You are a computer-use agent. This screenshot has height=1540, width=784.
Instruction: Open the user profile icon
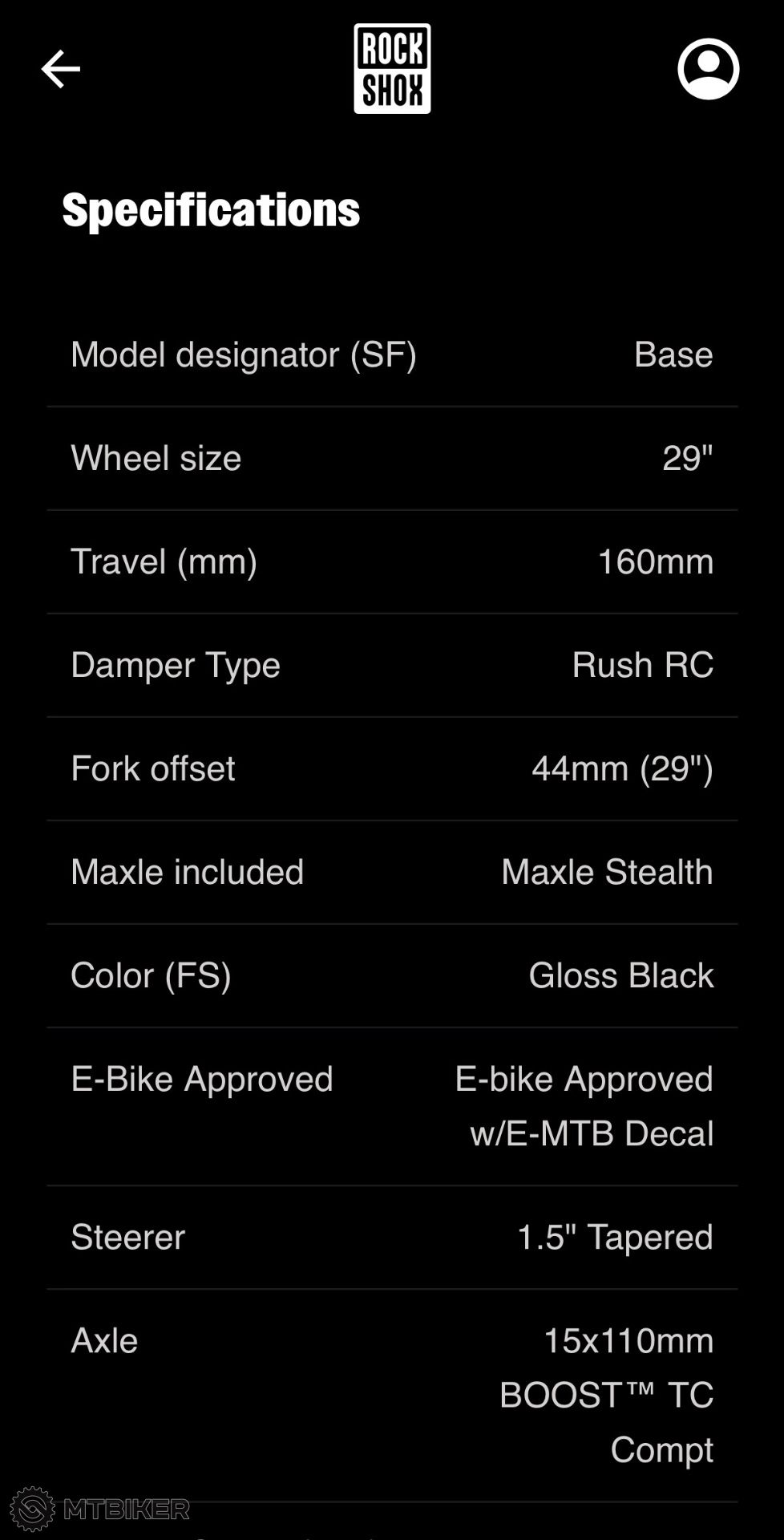click(x=708, y=69)
